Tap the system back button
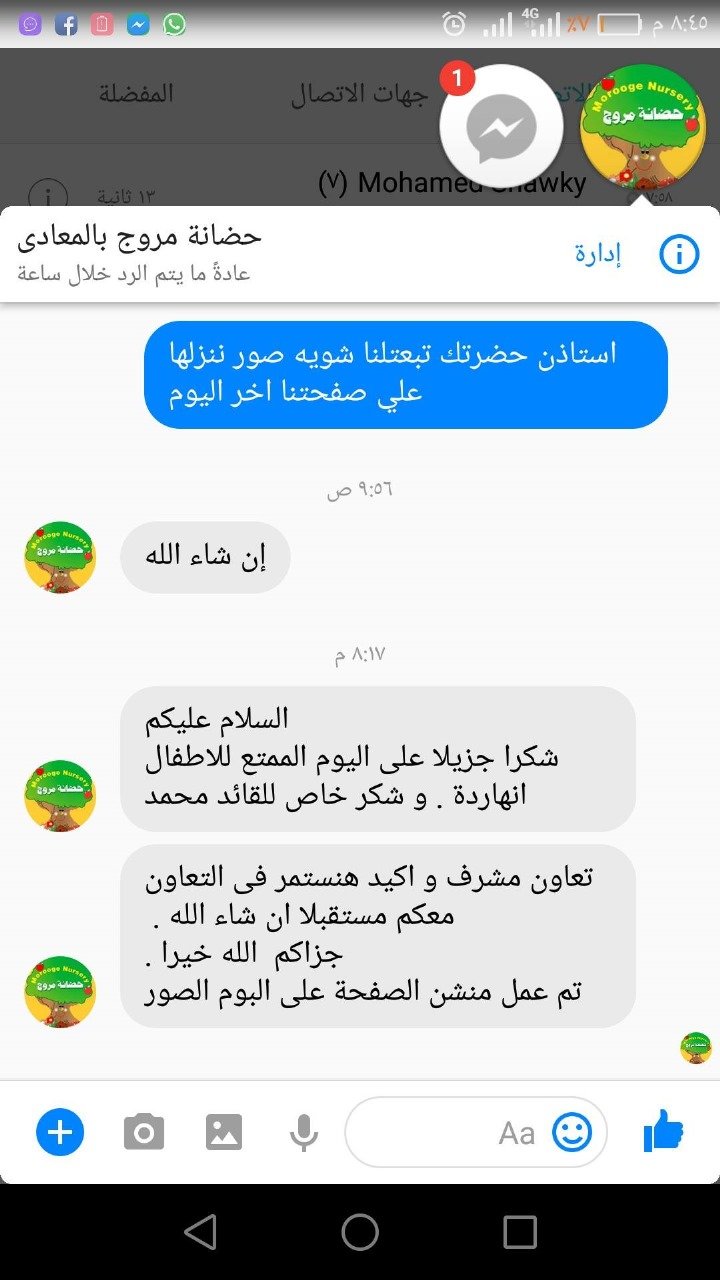720x1280 pixels. tap(201, 1232)
